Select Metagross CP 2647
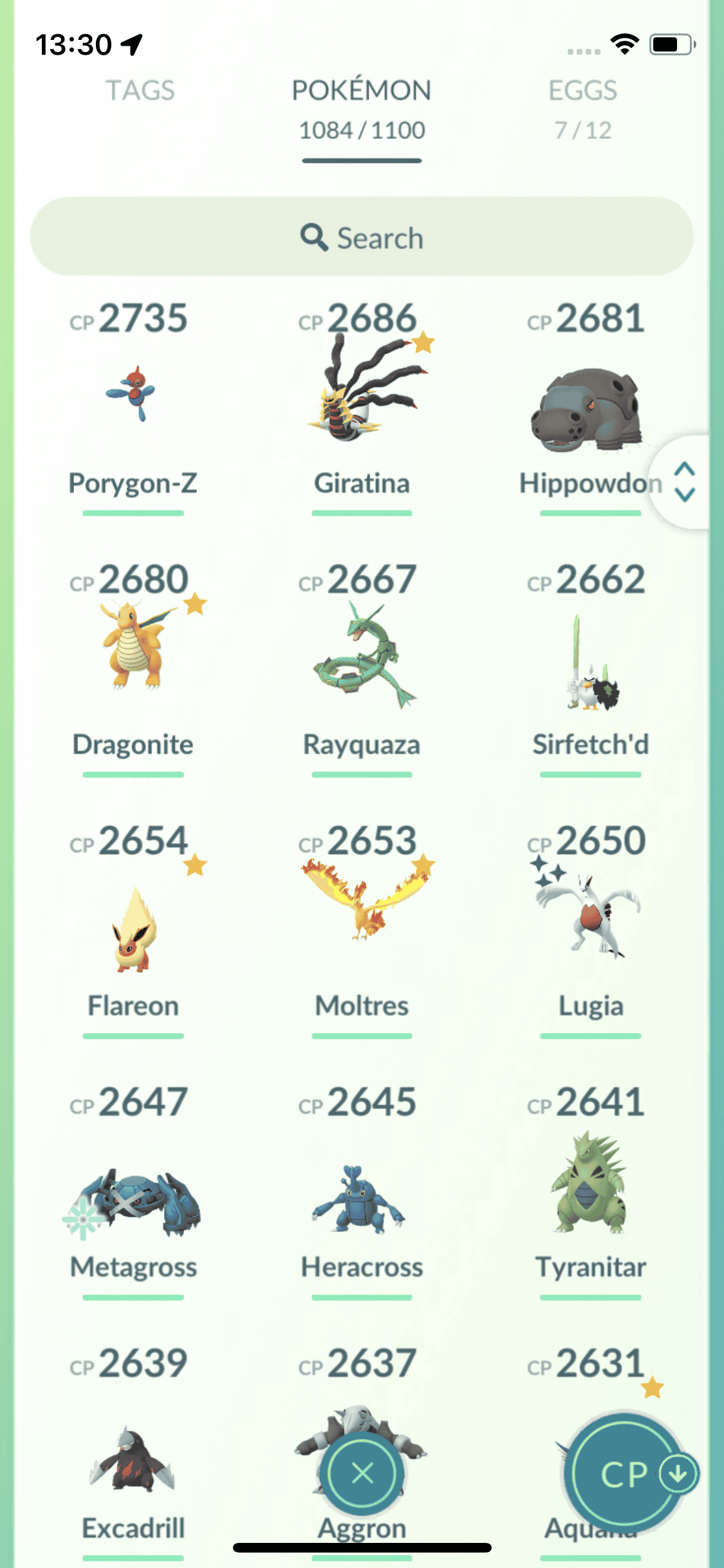Viewport: 724px width, 1568px height. pyautogui.click(x=133, y=1197)
